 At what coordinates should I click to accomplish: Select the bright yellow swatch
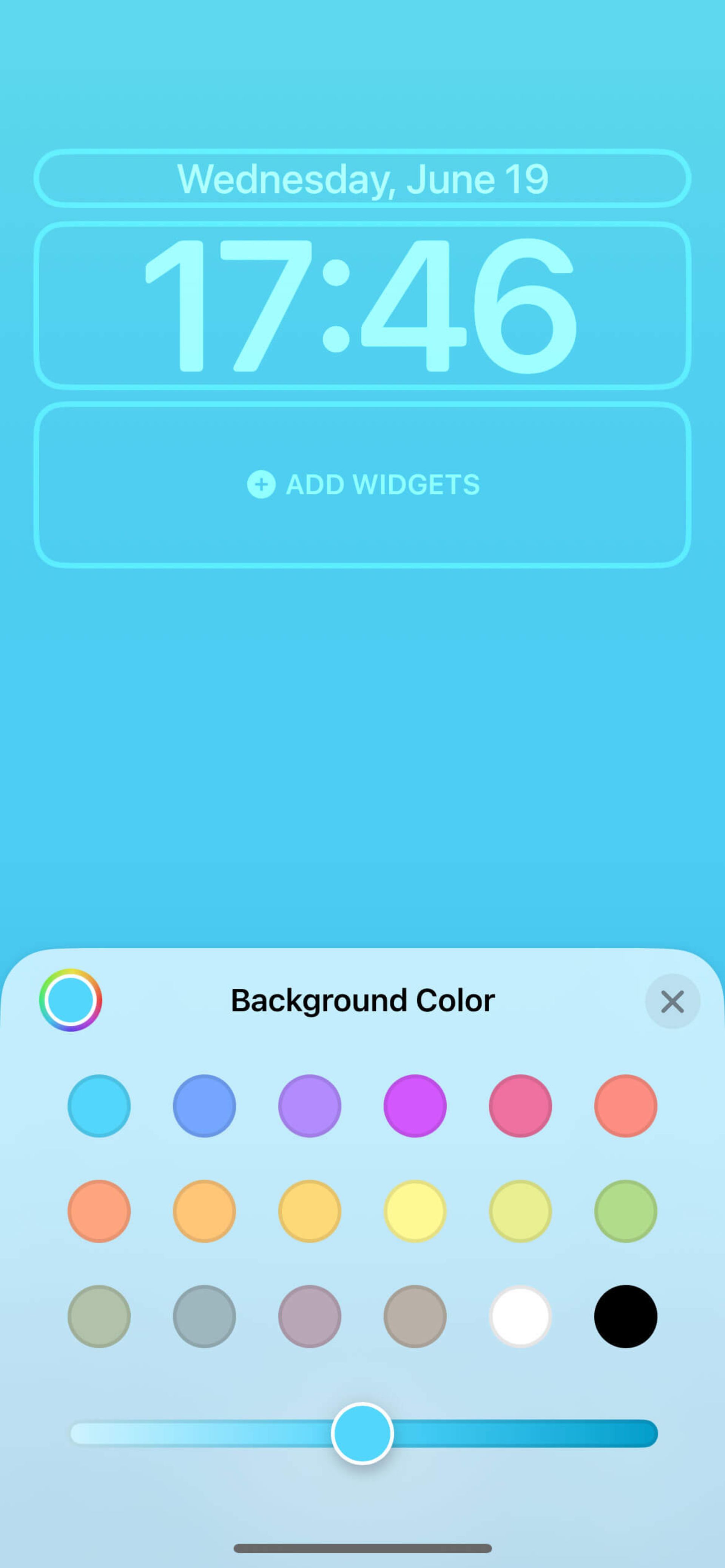tap(415, 1211)
